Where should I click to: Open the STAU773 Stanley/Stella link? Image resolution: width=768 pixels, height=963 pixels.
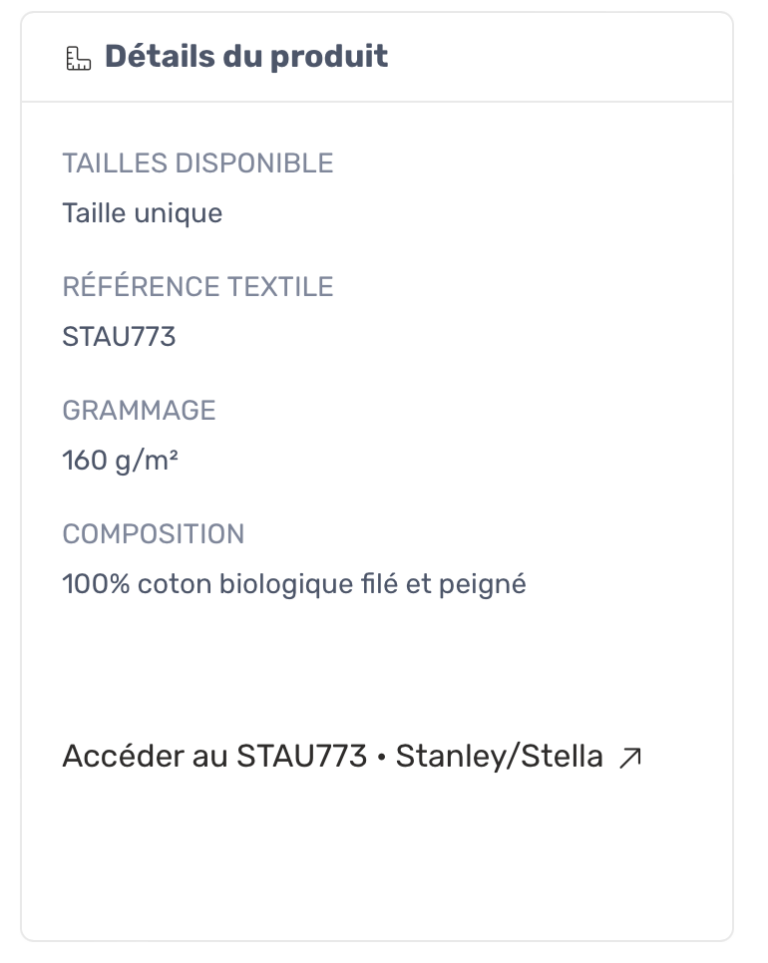pyautogui.click(x=350, y=757)
